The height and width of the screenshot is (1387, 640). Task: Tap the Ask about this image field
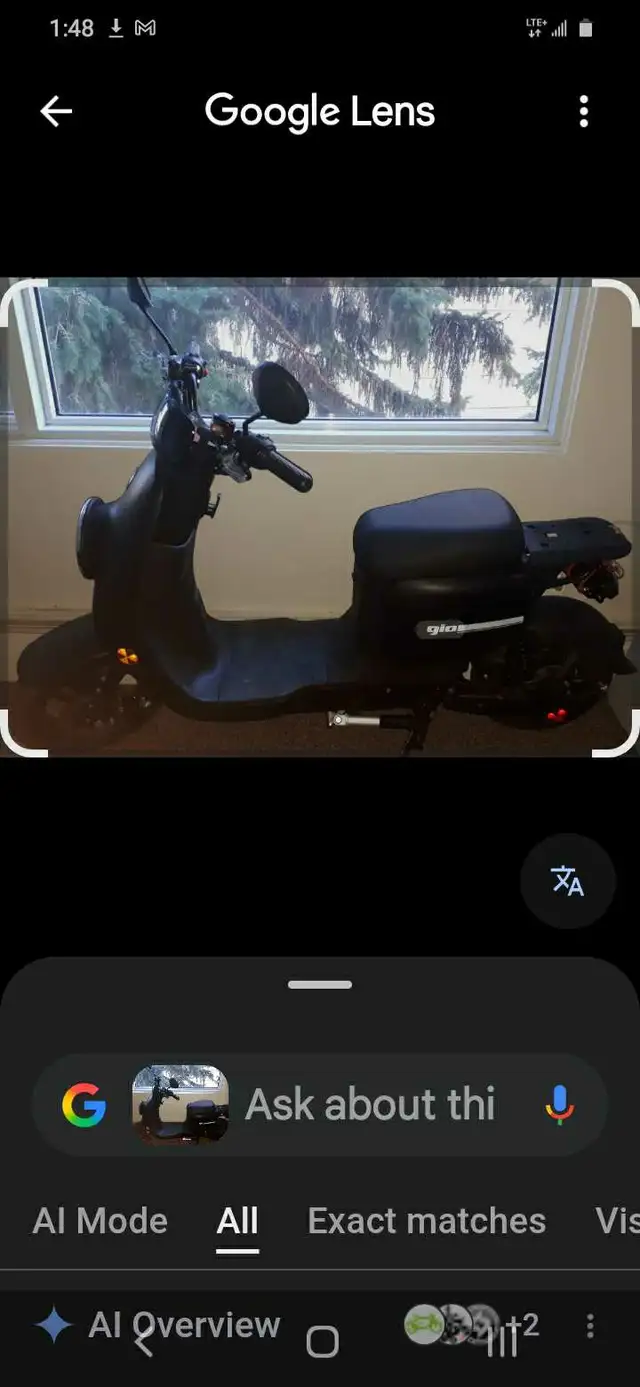[x=371, y=1105]
